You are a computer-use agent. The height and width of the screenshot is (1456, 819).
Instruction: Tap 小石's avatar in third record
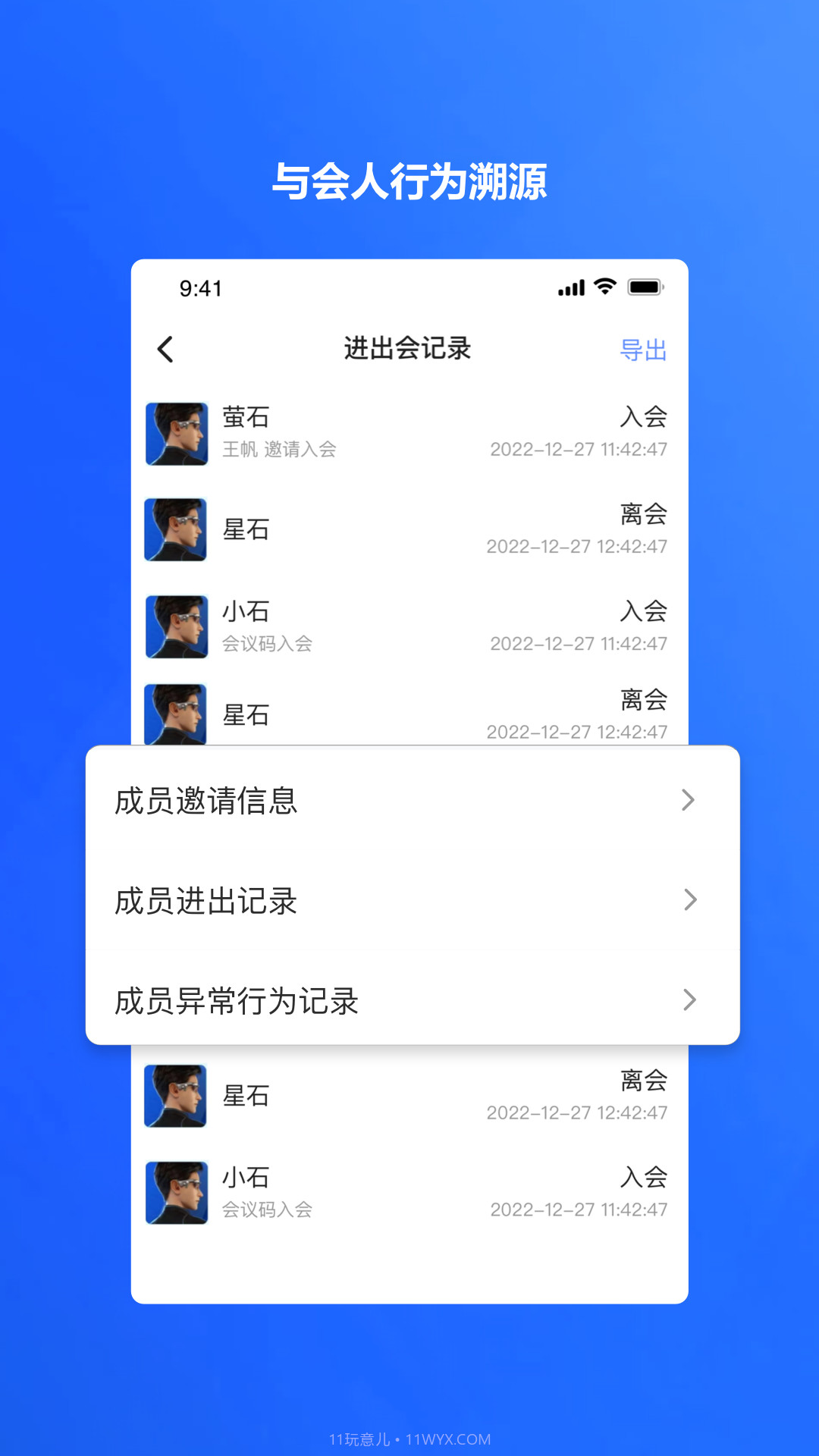[x=176, y=625]
